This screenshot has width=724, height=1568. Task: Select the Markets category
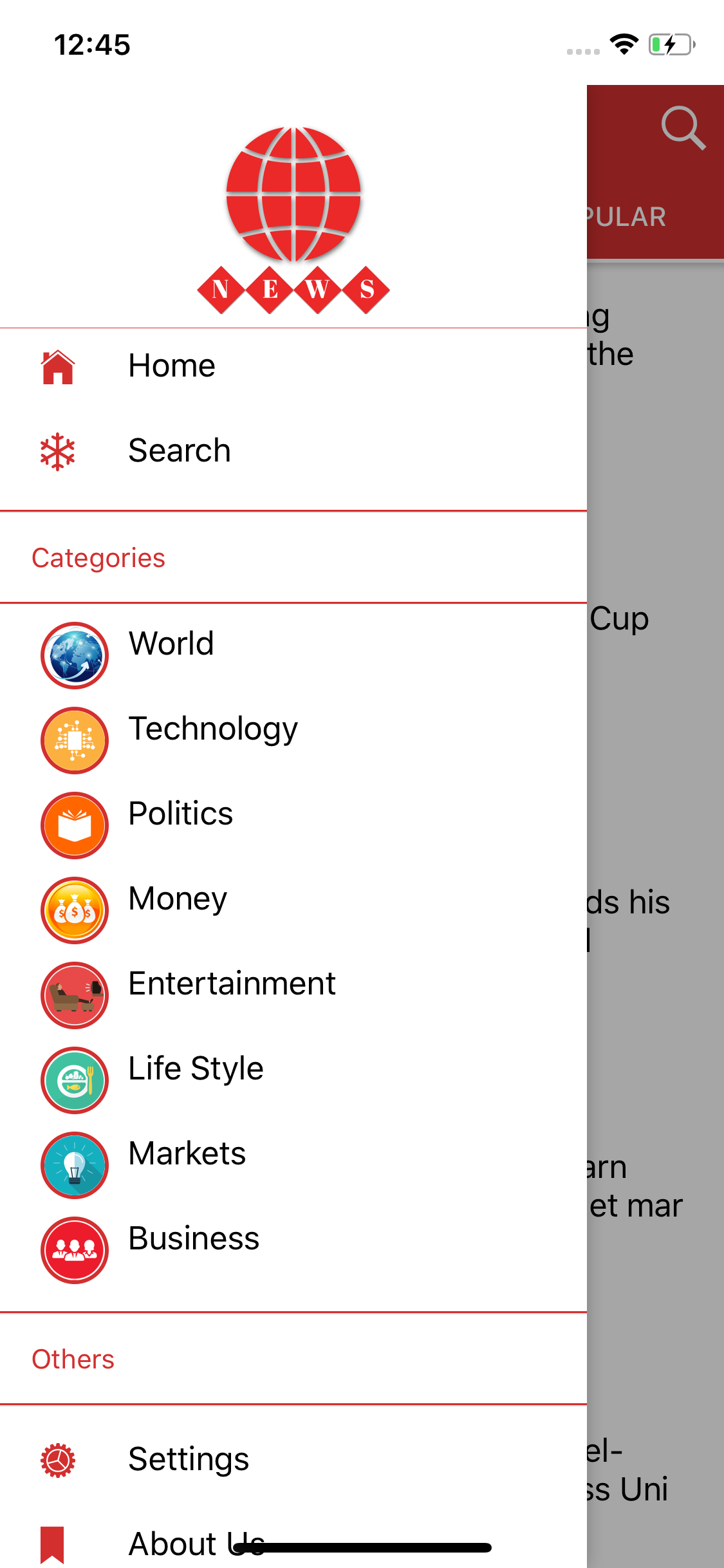pyautogui.click(x=187, y=1154)
